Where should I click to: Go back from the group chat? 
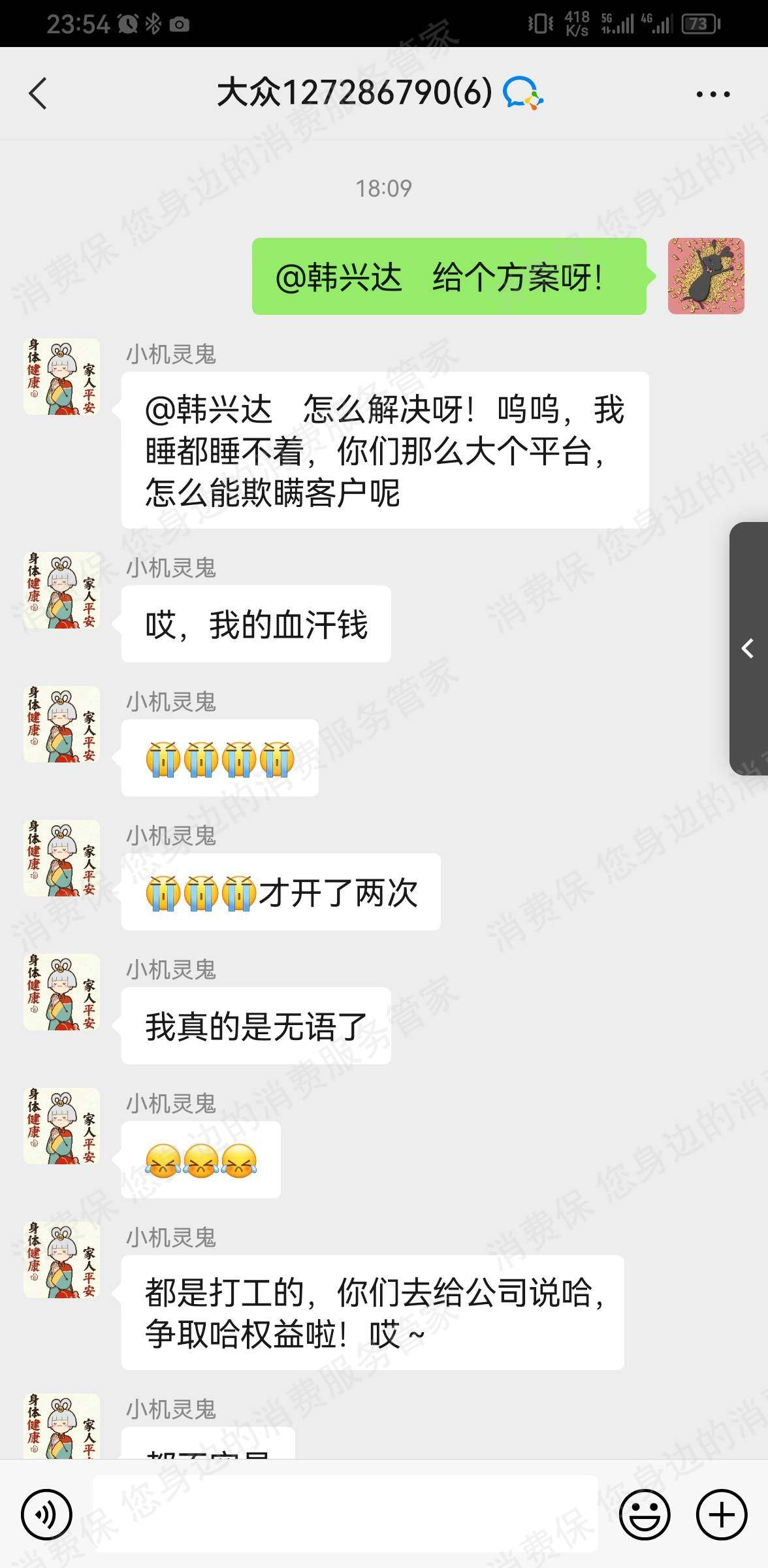39,93
